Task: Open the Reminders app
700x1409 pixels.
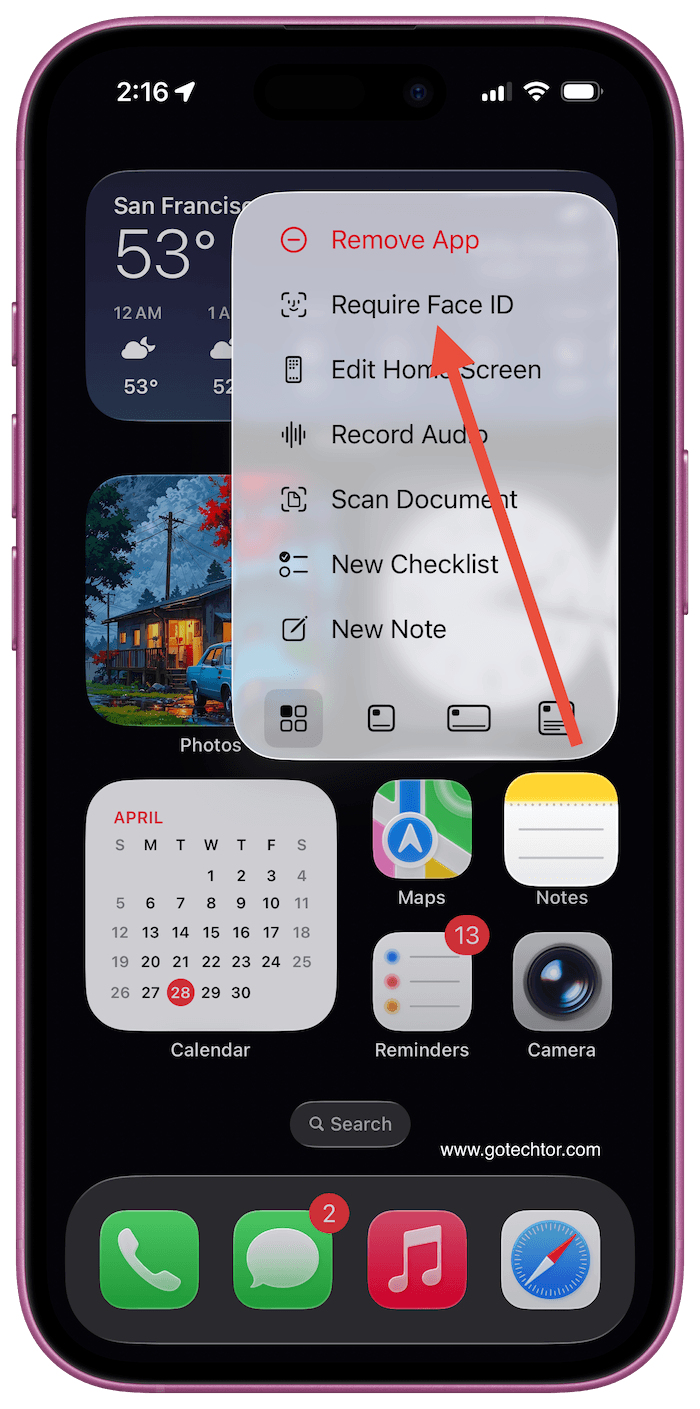Action: coord(421,982)
